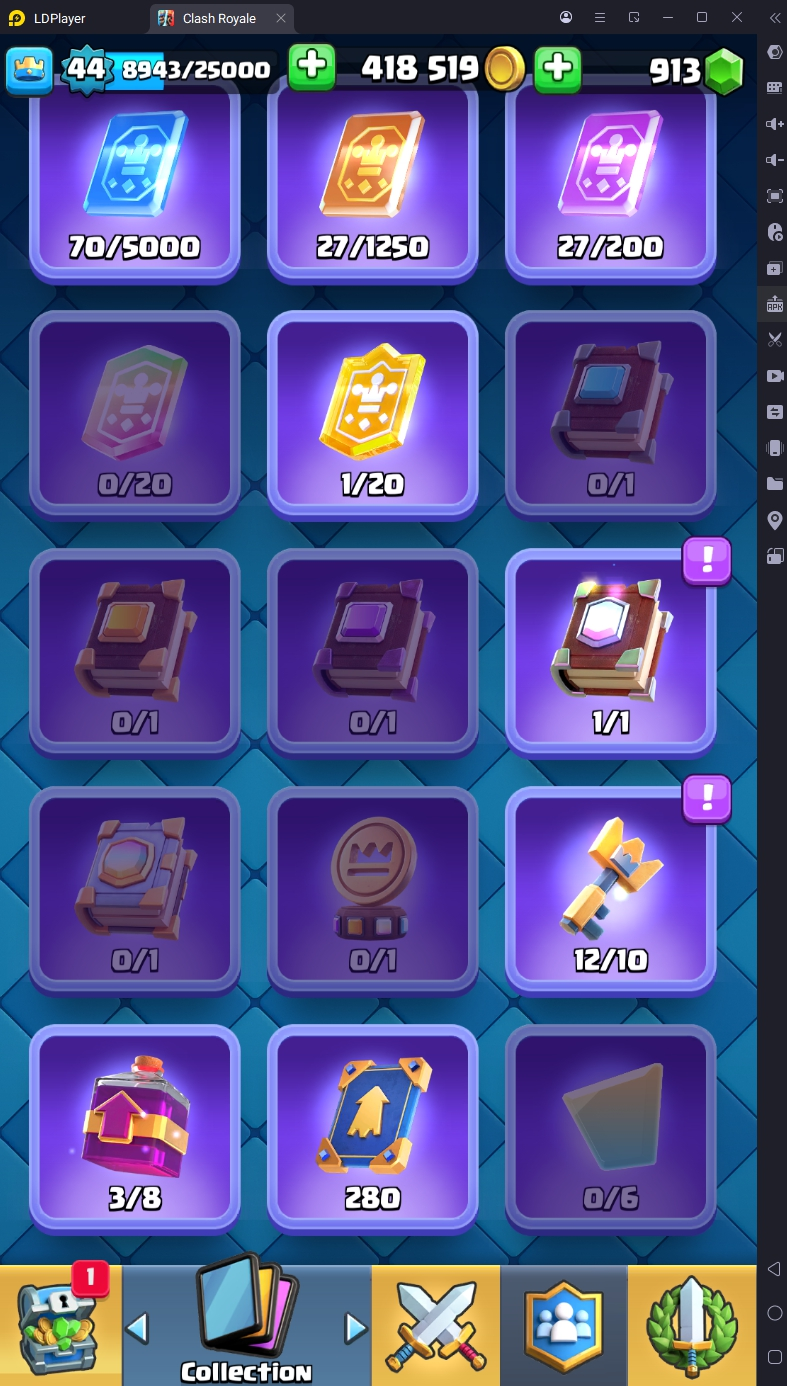The image size is (787, 1386).
Task: Switch to the Shop chest tab
Action: (x=58, y=1325)
